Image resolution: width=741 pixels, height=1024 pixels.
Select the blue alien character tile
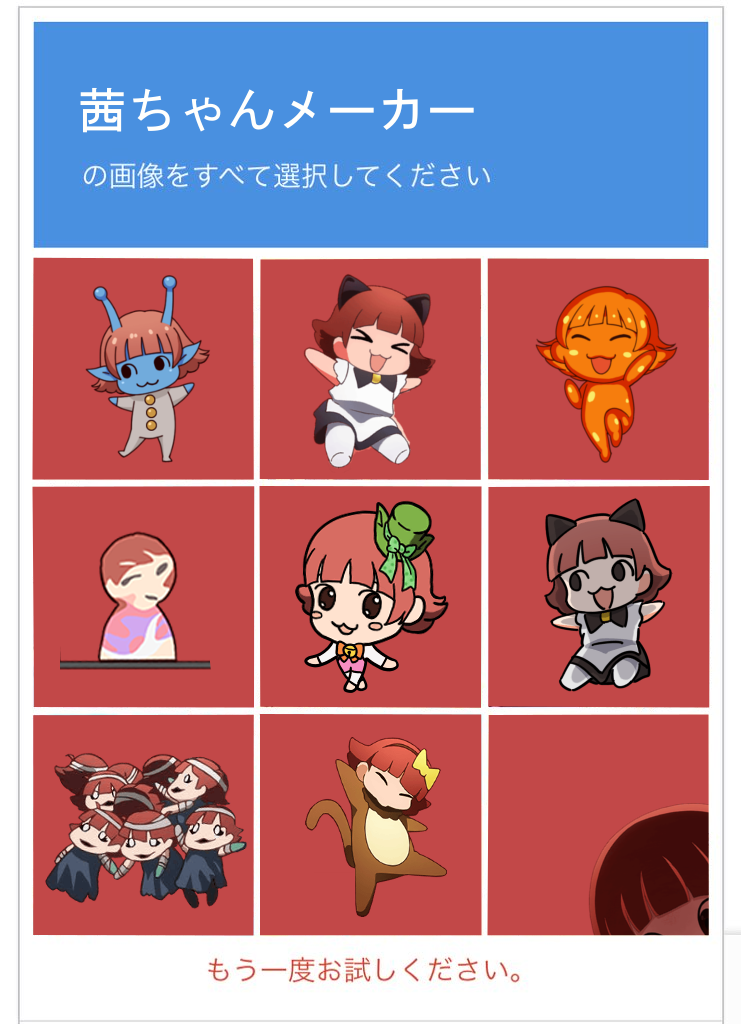tap(143, 369)
